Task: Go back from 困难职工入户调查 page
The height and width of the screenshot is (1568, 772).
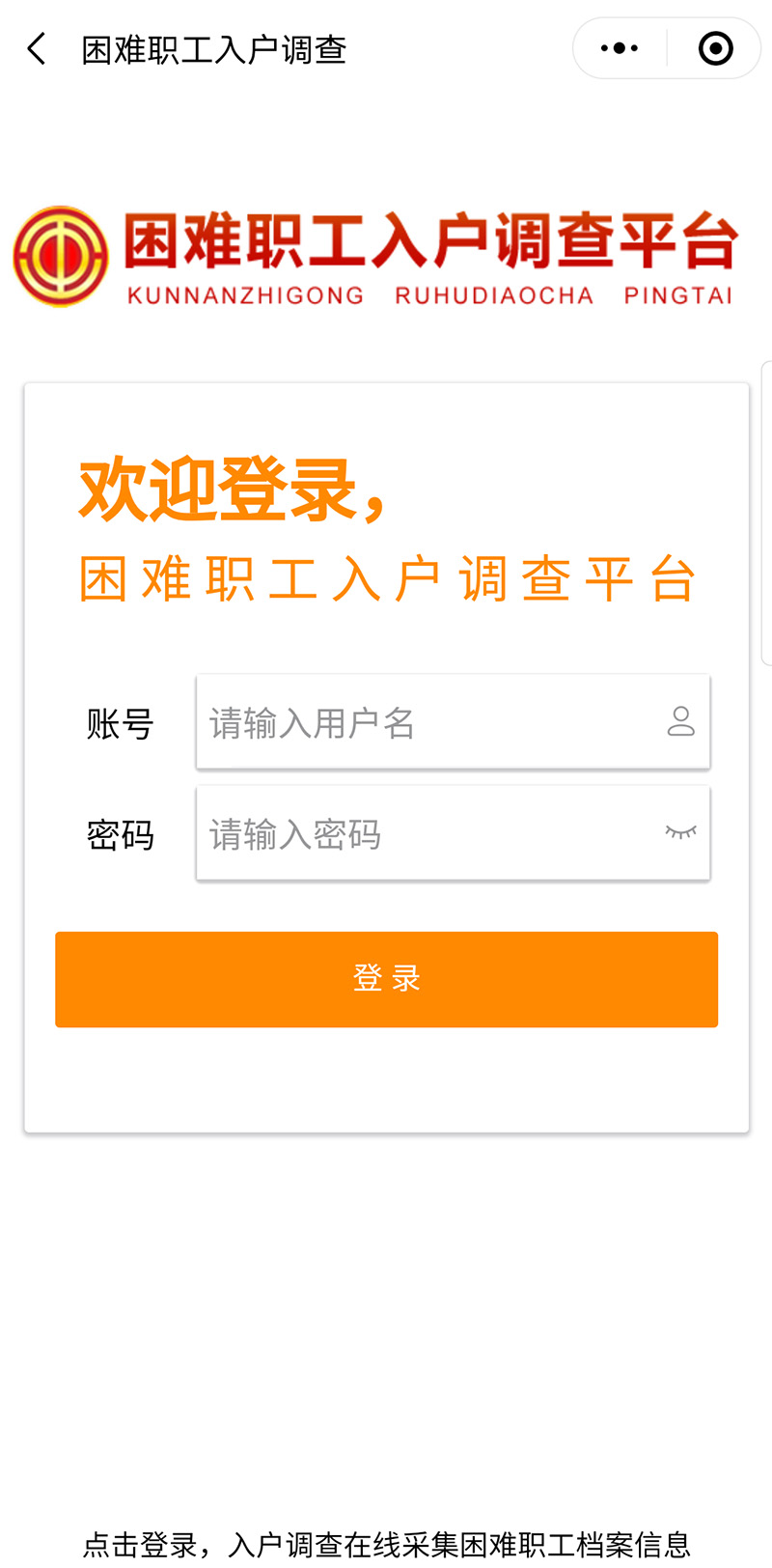Action: (37, 48)
